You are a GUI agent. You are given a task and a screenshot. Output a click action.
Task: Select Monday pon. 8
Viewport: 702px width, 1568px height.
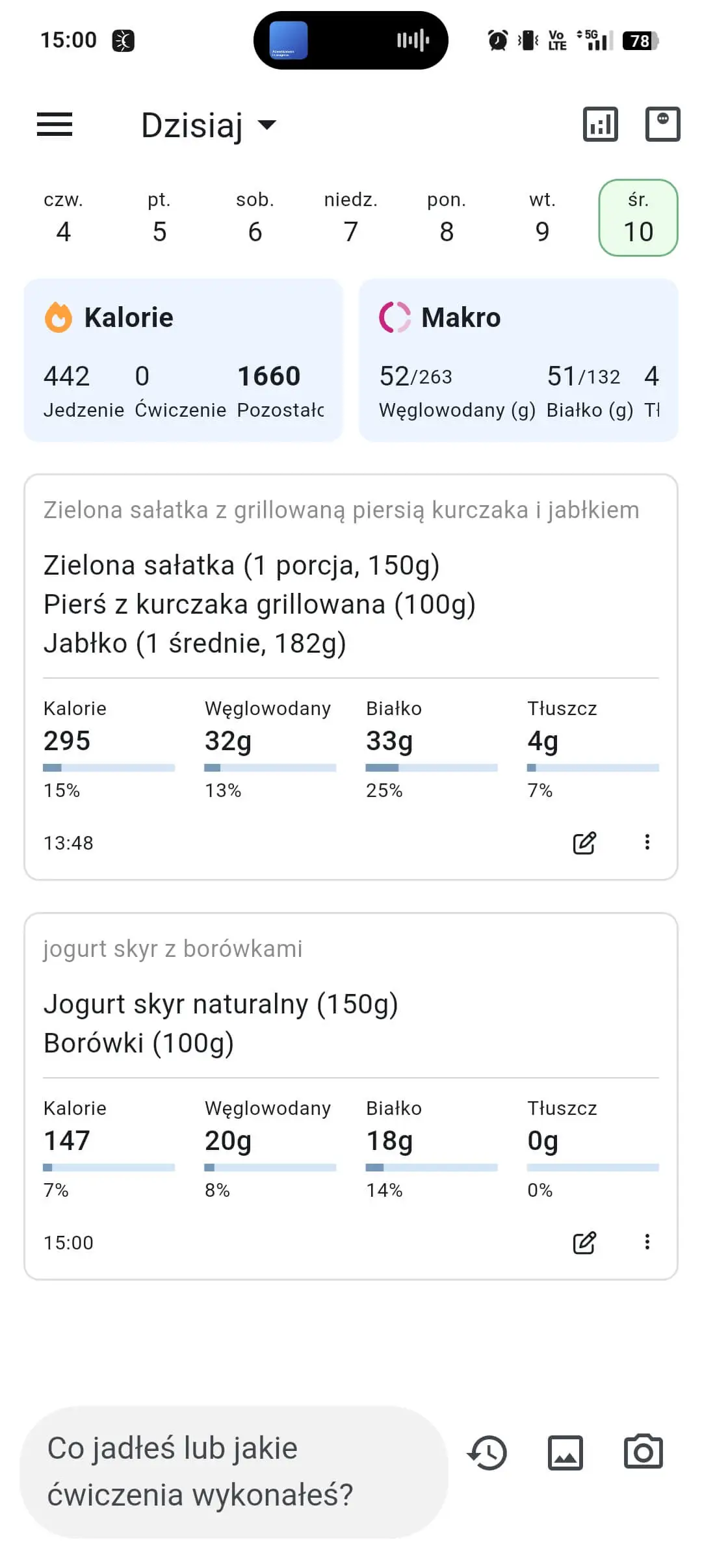[x=447, y=218]
